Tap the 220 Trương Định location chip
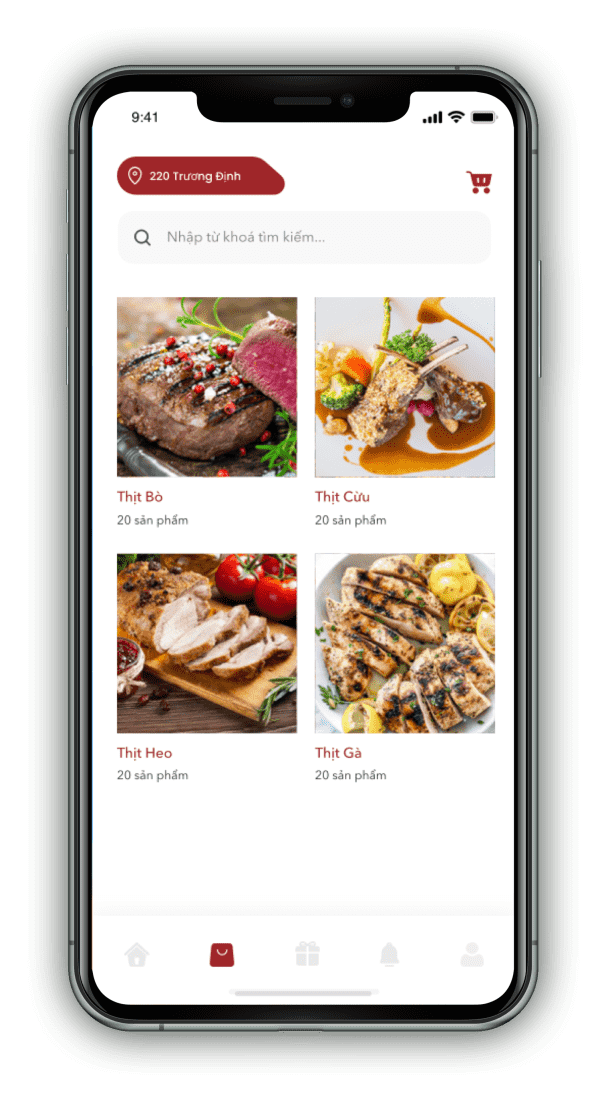This screenshot has height=1097, width=608. point(200,176)
